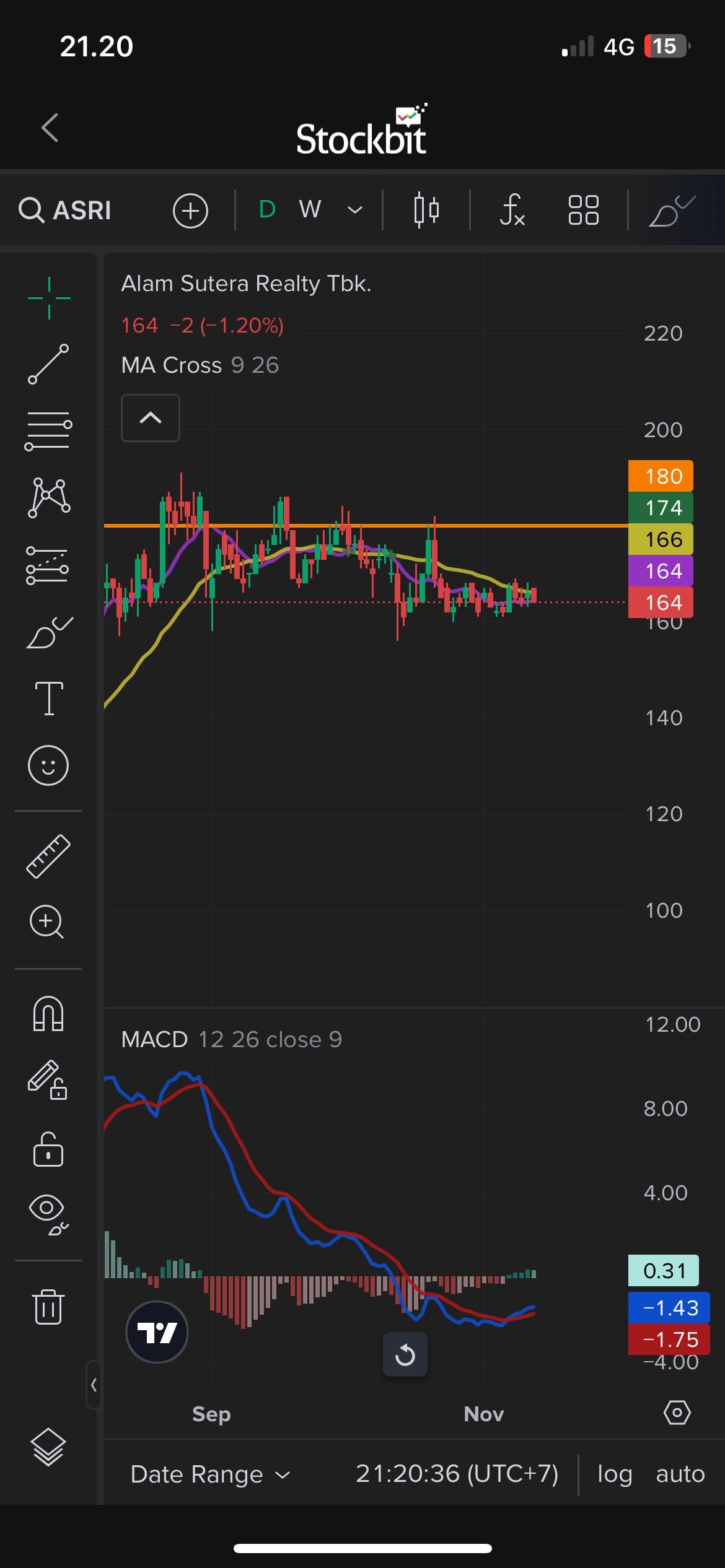Go back using the top arrow
Viewport: 725px width, 1568px height.
point(50,128)
